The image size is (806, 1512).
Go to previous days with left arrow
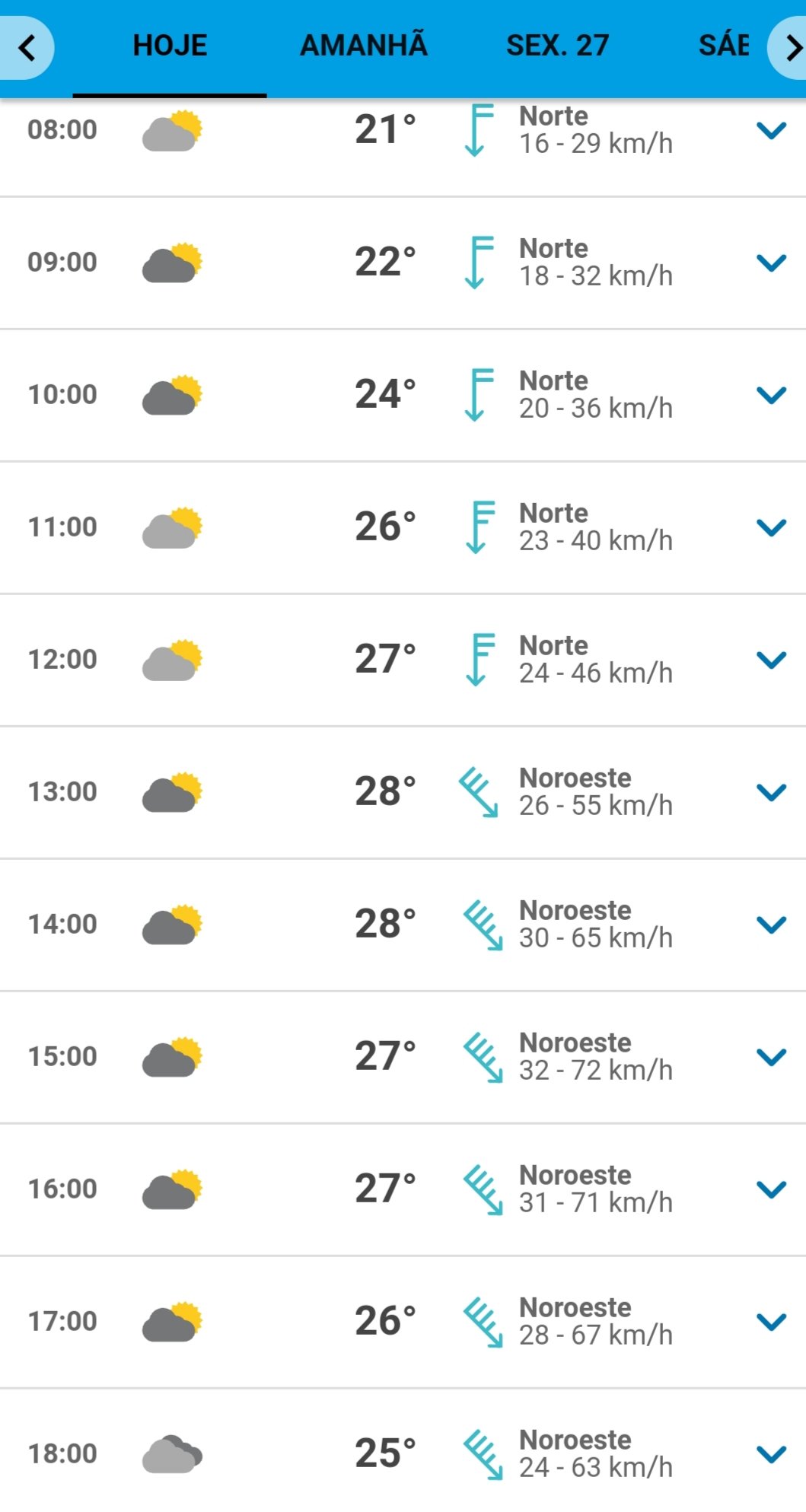coord(27,48)
